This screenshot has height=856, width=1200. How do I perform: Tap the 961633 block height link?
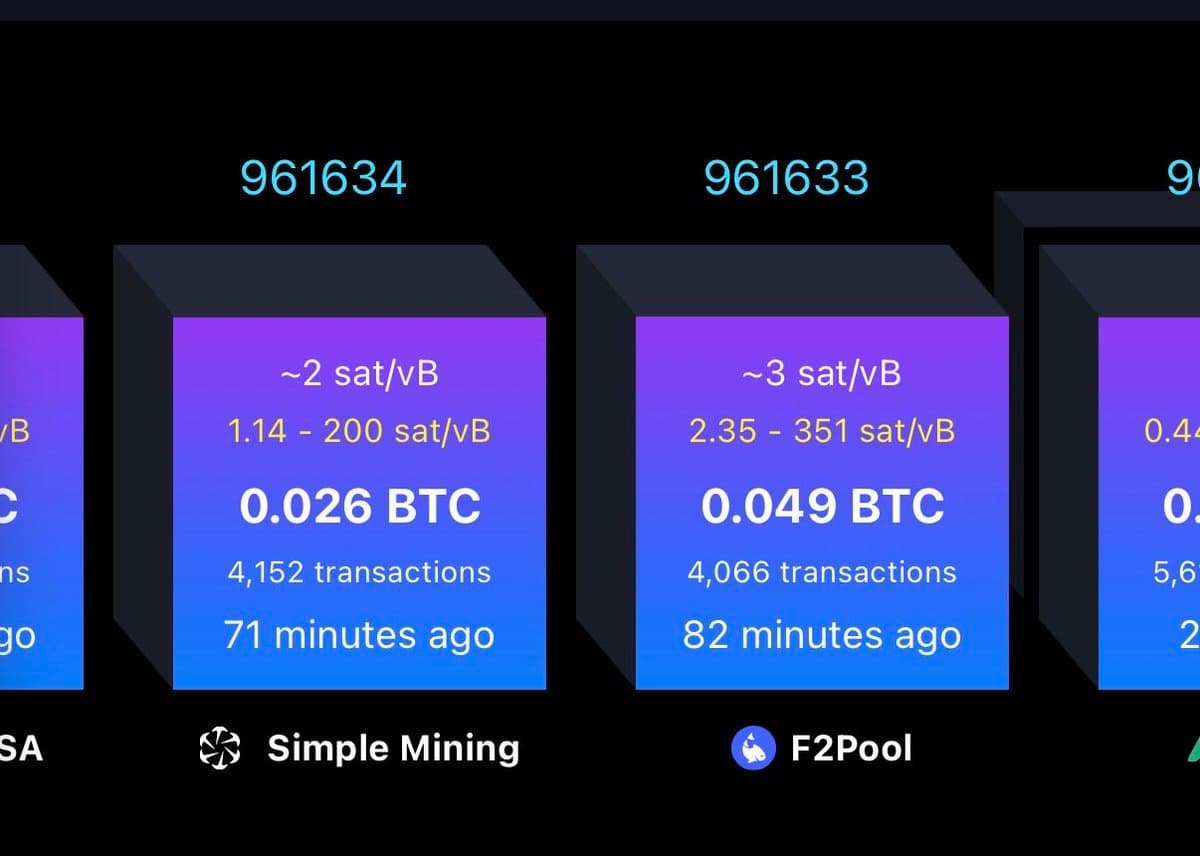tap(786, 178)
